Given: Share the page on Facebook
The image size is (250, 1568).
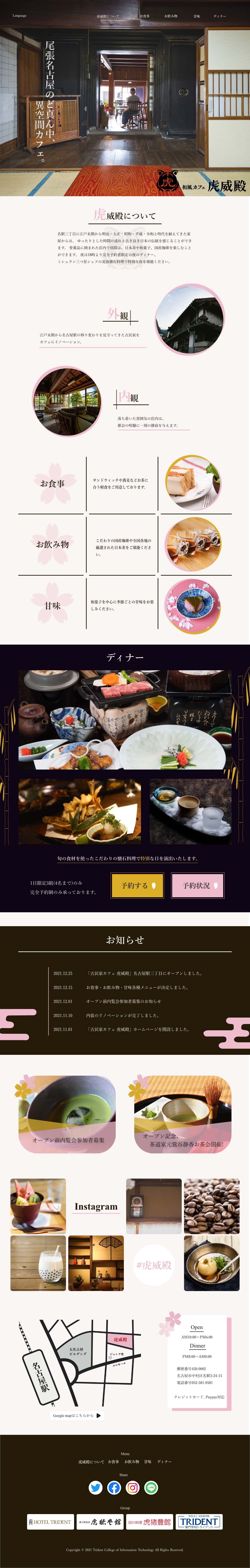Looking at the screenshot, I should click(x=114, y=1488).
